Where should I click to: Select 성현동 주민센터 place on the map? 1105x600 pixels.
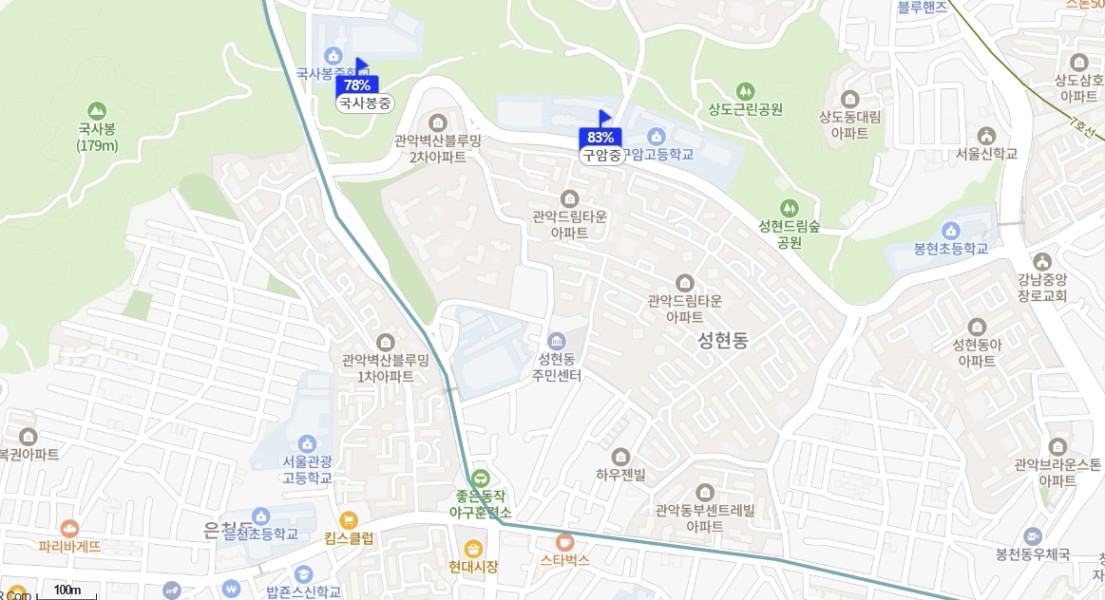(557, 340)
